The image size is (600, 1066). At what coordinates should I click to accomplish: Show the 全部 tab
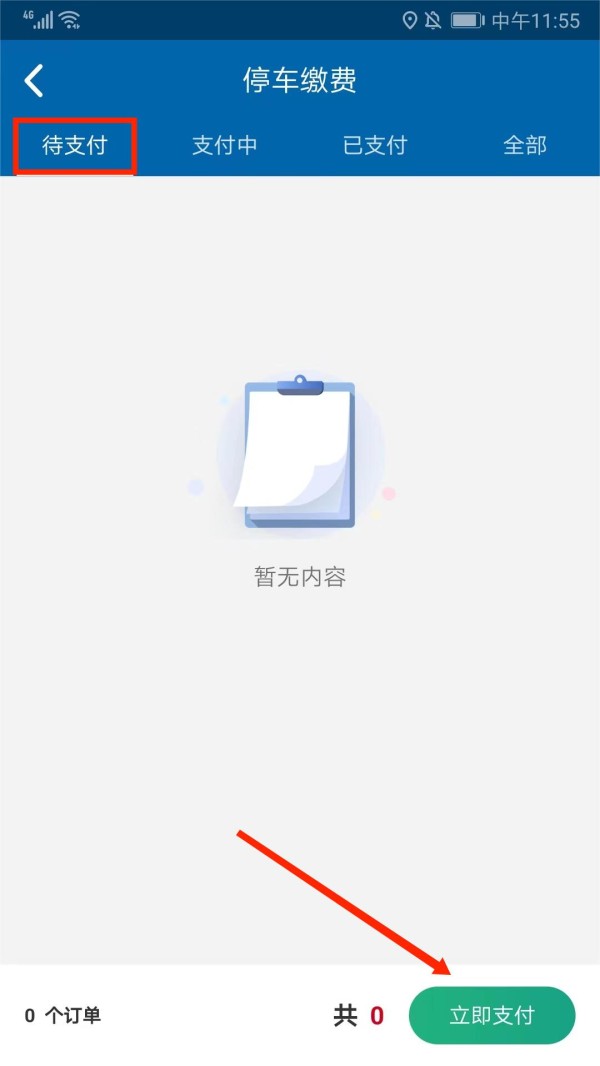pyautogui.click(x=525, y=145)
